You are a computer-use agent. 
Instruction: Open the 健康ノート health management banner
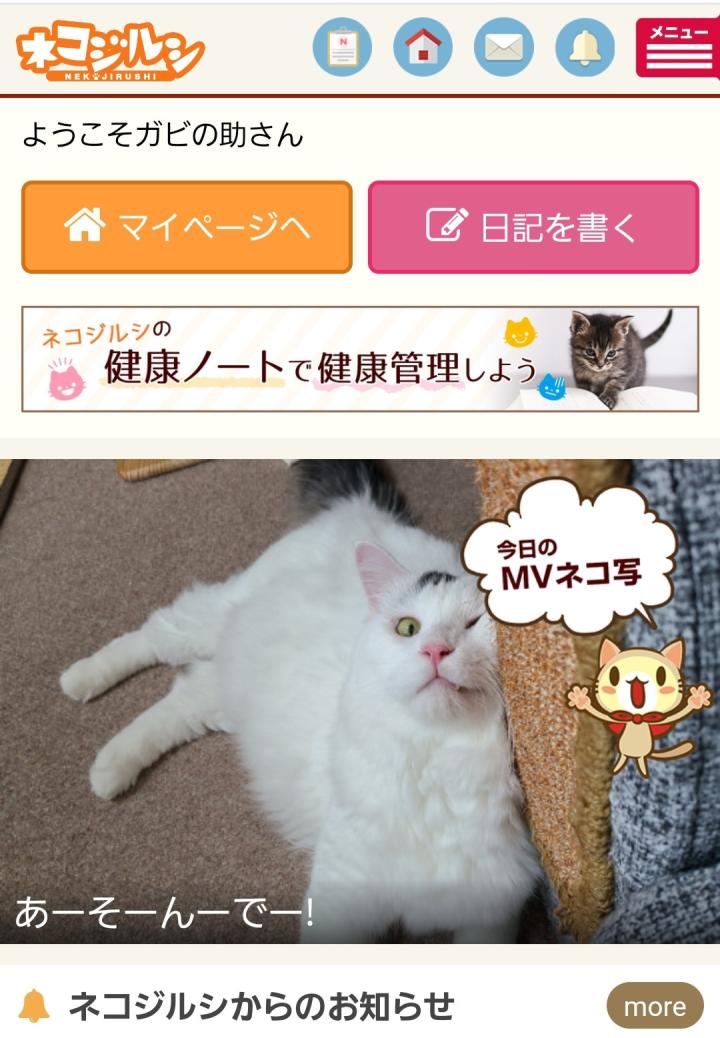pos(360,359)
